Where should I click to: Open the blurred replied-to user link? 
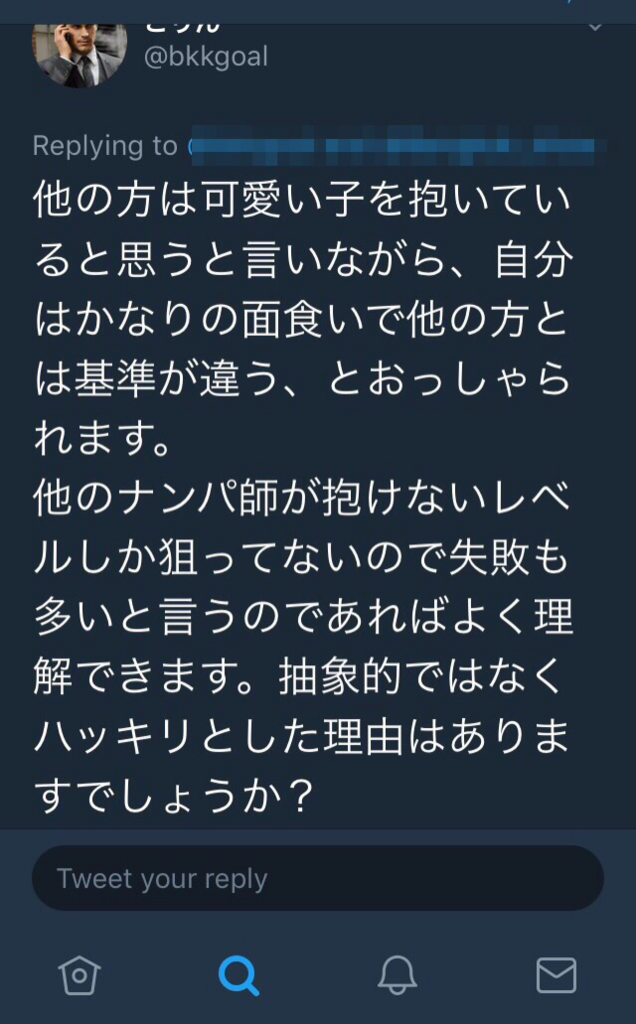click(x=397, y=146)
